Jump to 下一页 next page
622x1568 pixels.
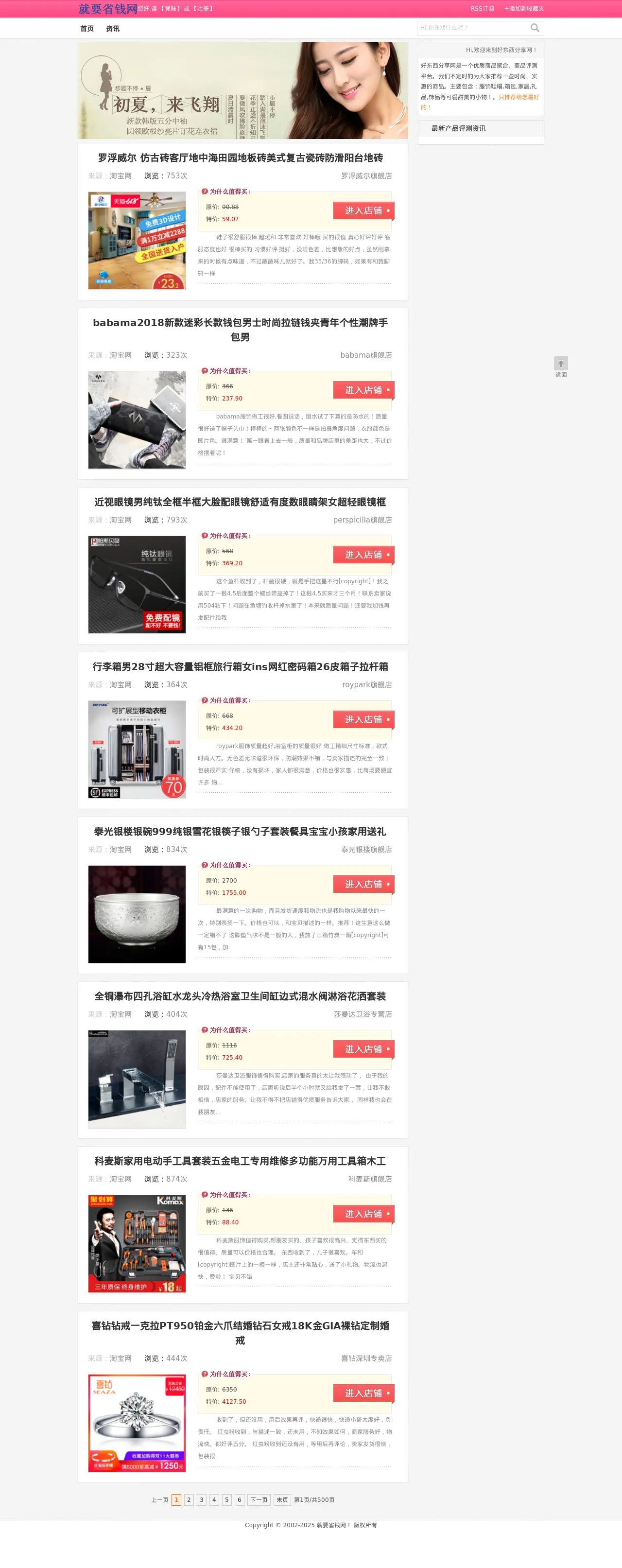(x=259, y=1500)
